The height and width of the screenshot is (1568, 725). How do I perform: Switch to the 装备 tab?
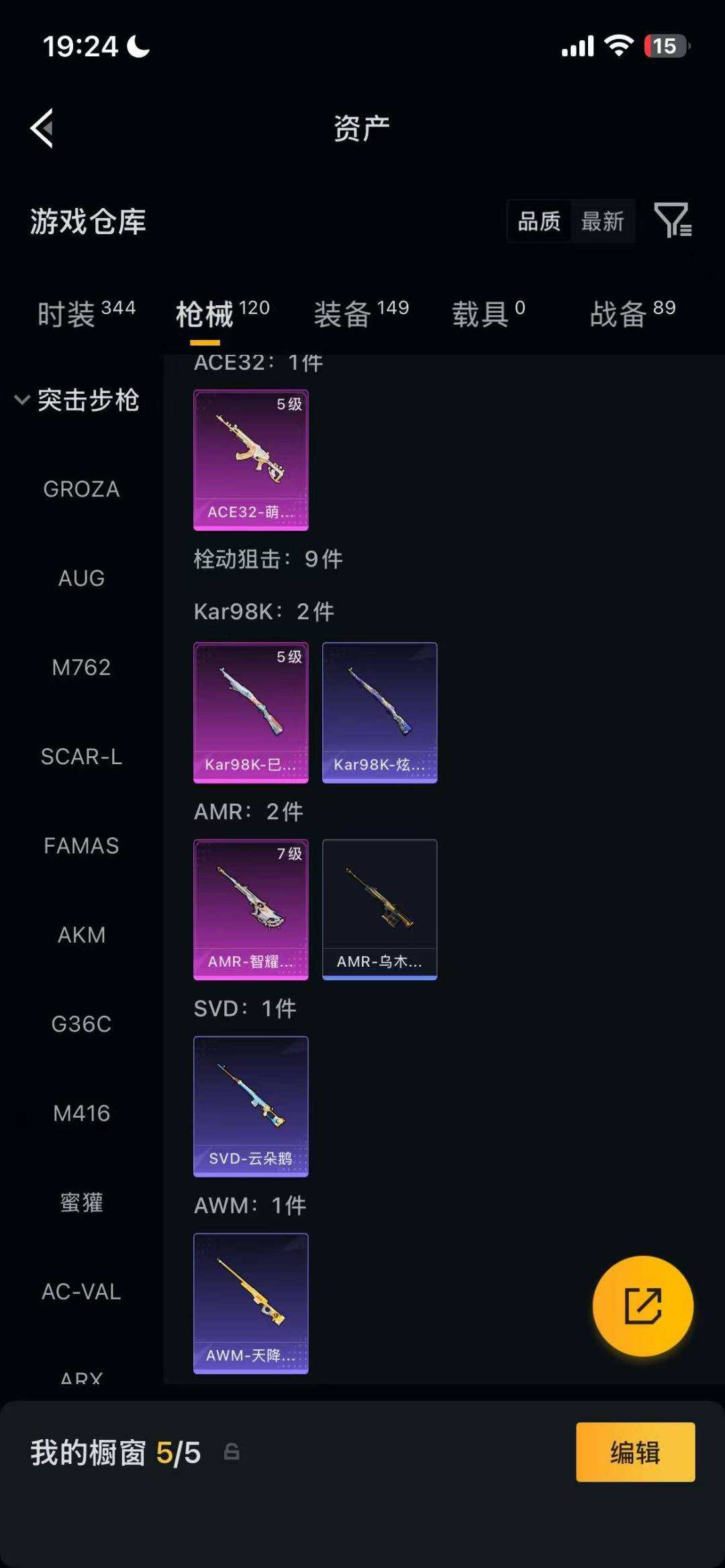point(361,313)
